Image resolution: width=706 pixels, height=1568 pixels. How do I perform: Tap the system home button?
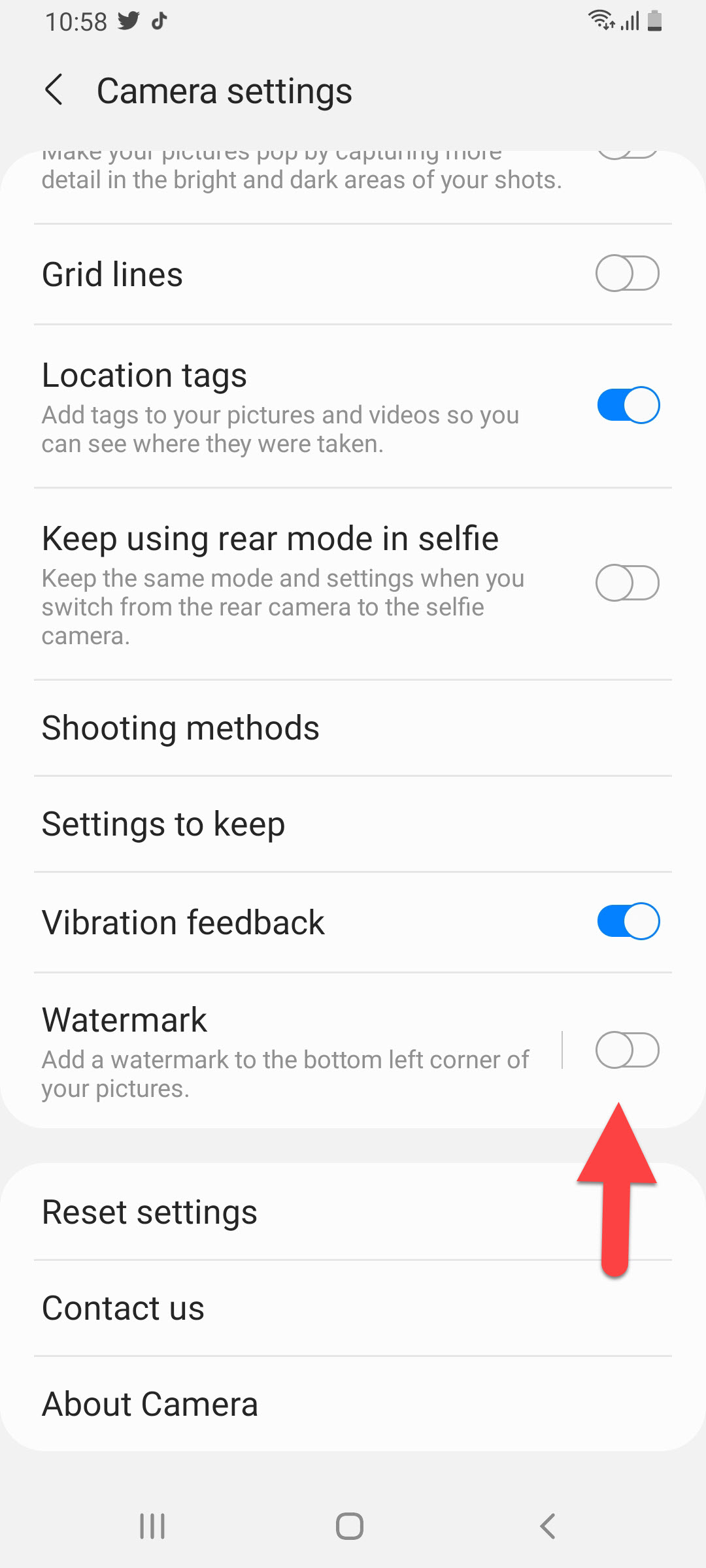(x=350, y=1527)
